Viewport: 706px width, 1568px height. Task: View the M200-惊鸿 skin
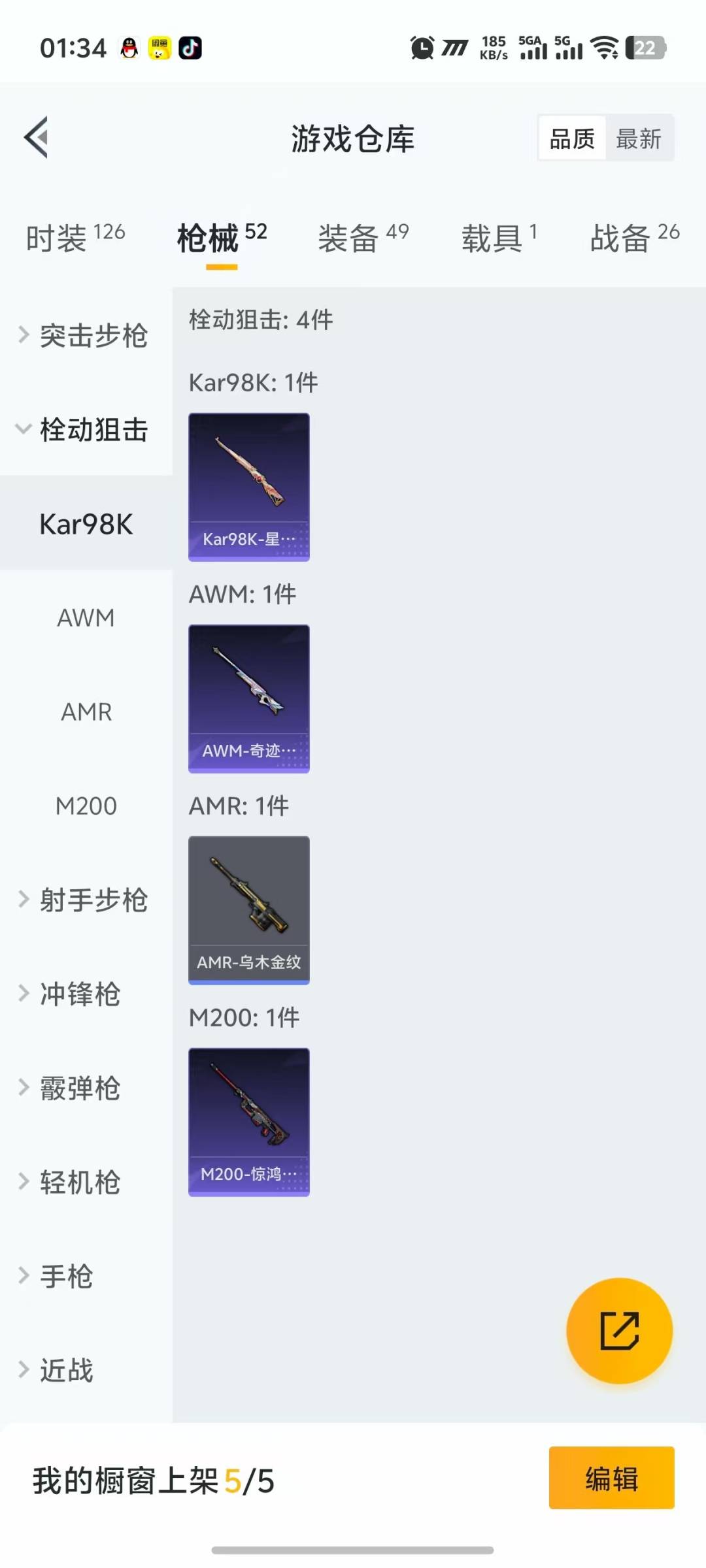point(249,1122)
